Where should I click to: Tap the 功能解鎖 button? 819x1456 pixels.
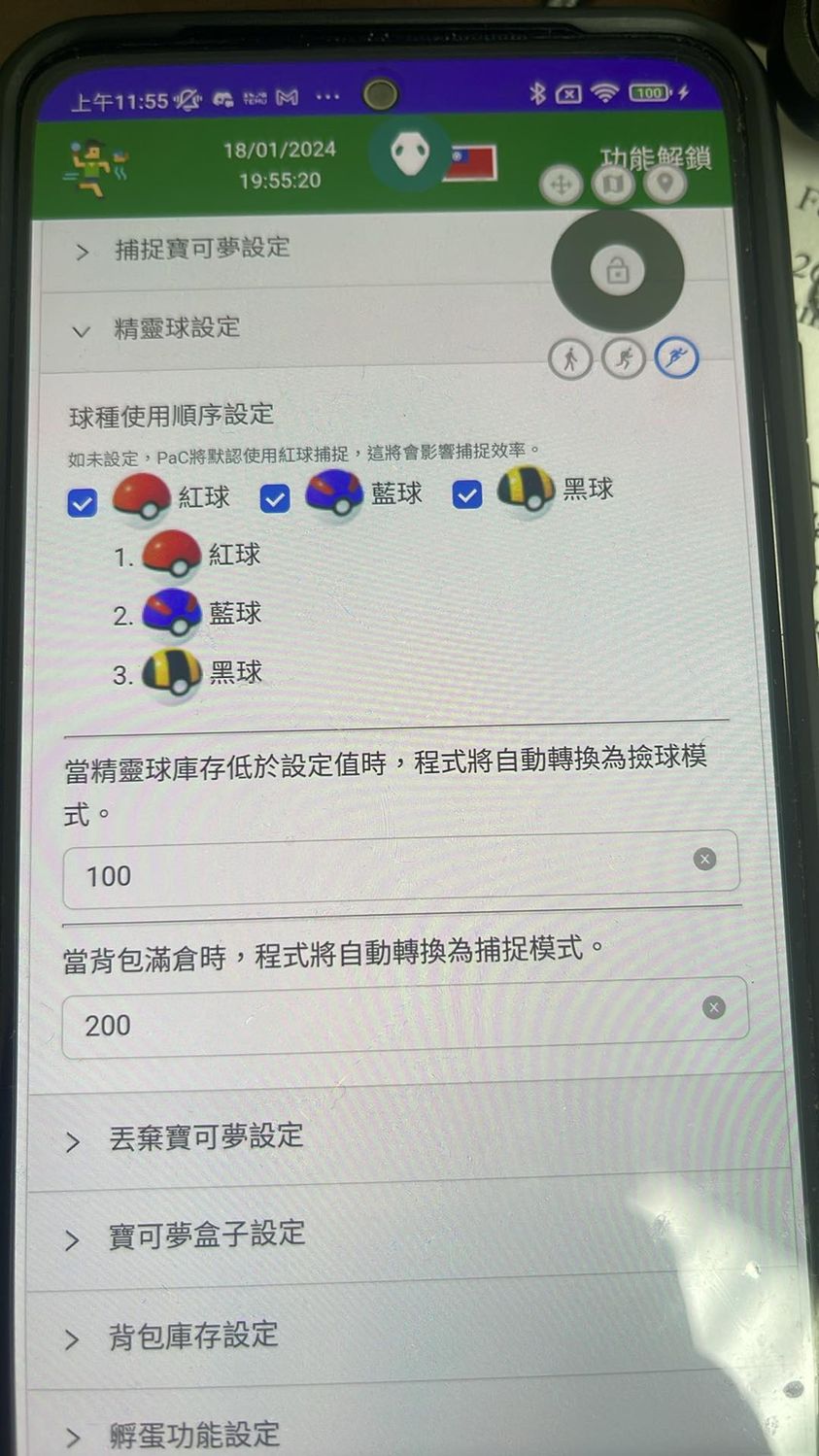pos(655,155)
